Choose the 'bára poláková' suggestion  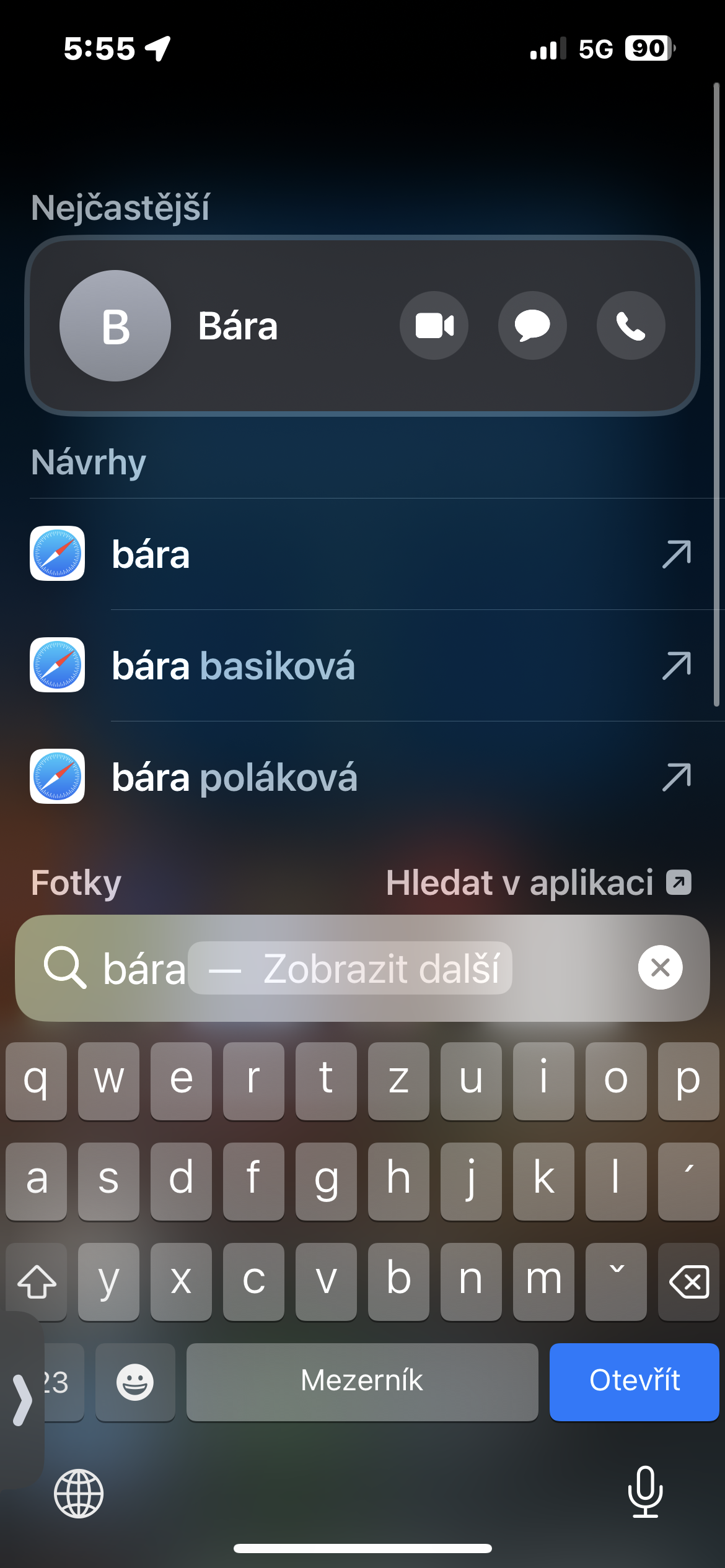[x=359, y=777]
